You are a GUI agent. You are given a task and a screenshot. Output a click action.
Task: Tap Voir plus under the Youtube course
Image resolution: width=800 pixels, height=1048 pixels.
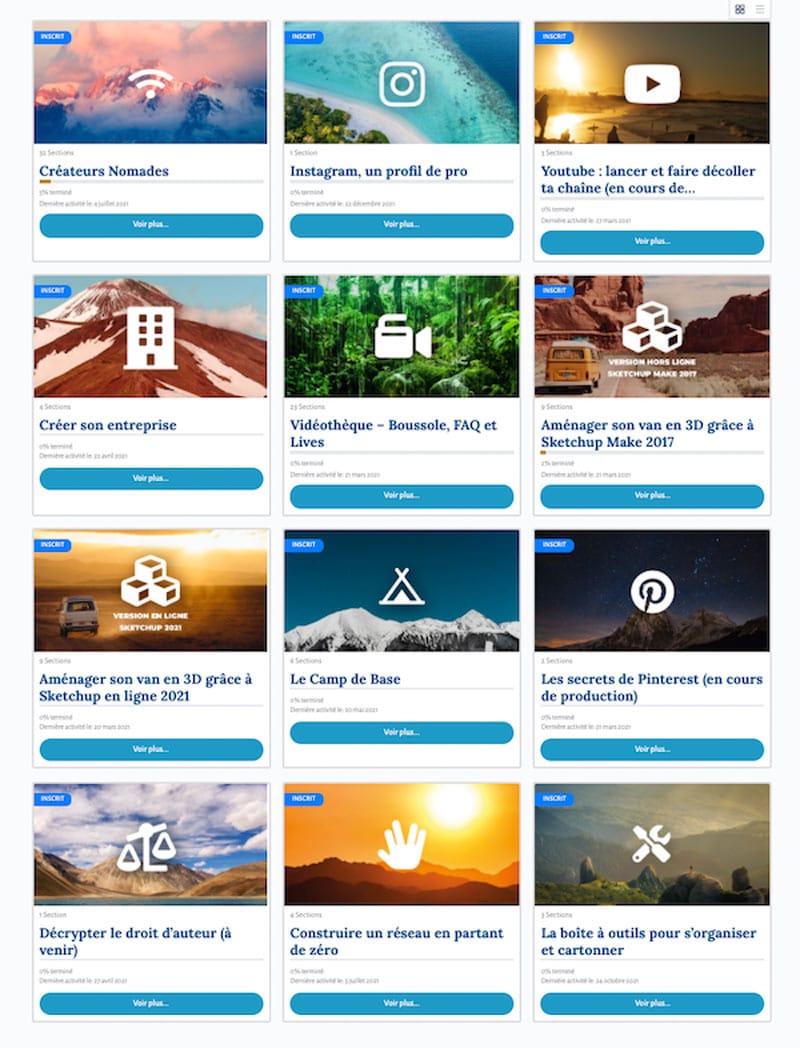click(652, 242)
